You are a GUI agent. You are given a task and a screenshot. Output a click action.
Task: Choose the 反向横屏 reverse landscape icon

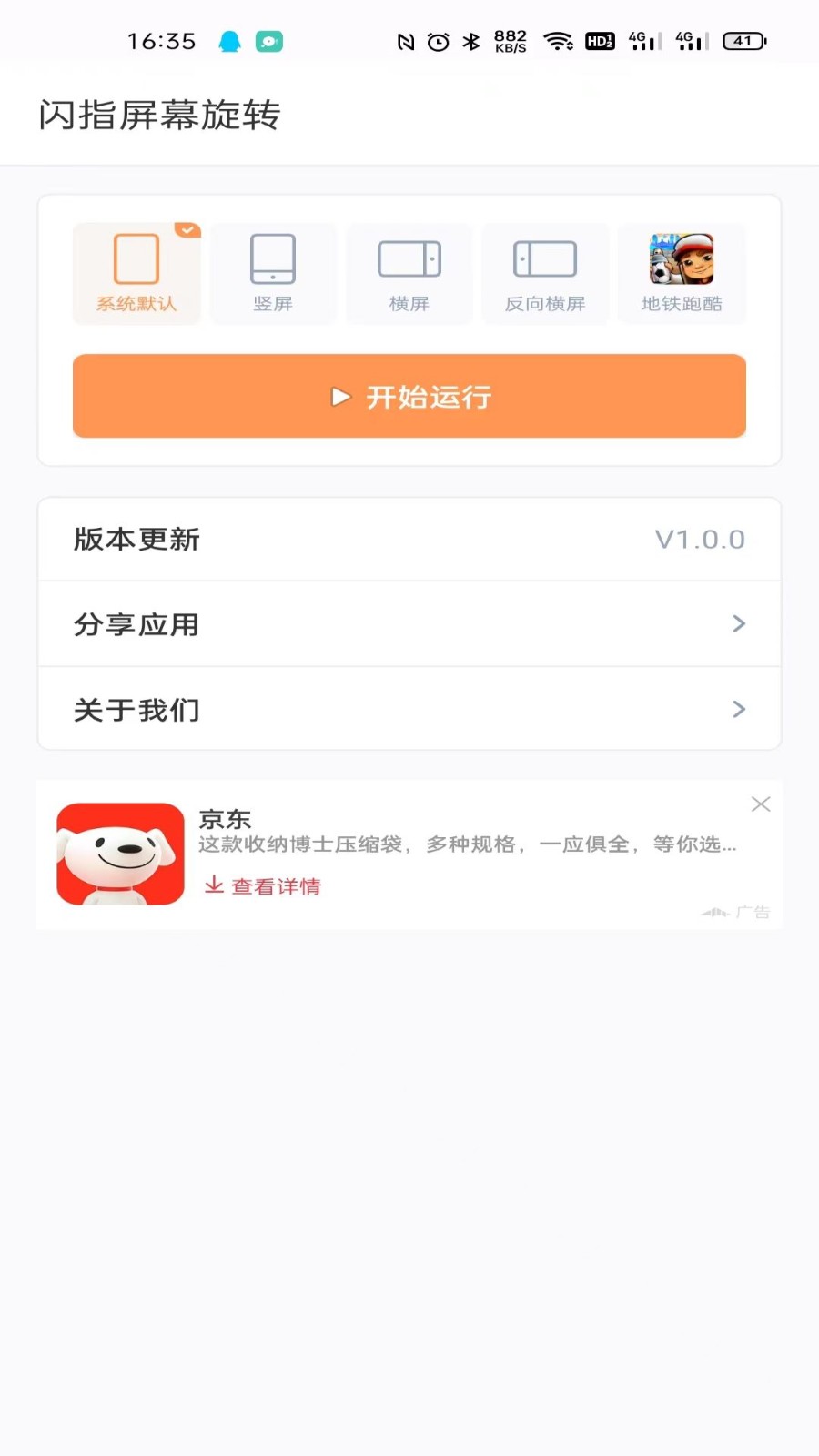click(545, 259)
